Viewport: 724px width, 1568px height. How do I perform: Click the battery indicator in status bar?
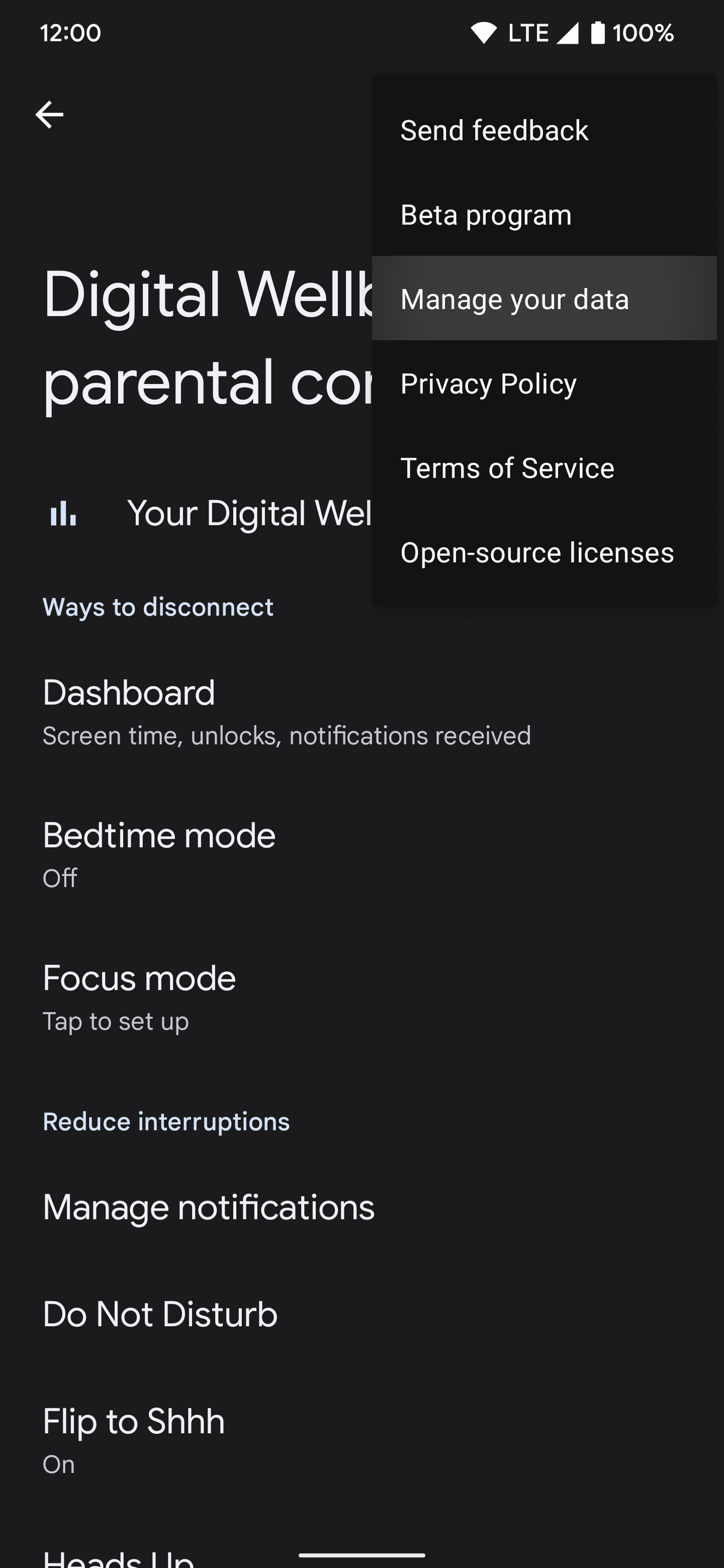pos(599,33)
